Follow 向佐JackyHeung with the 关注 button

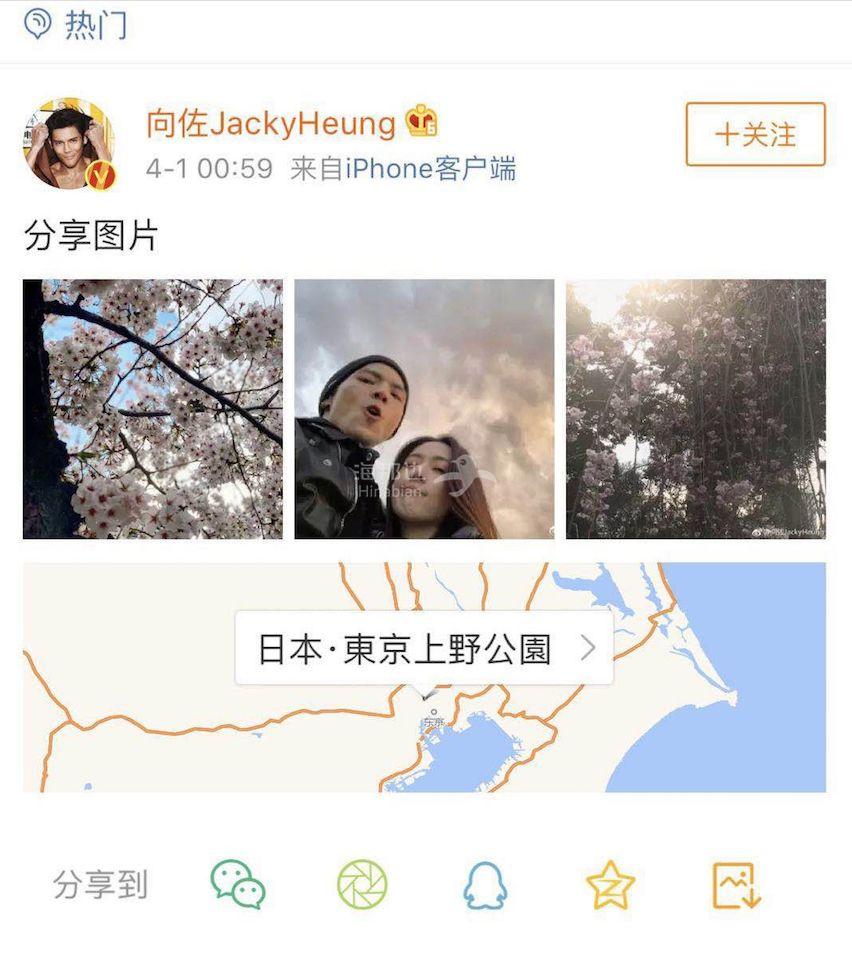click(x=755, y=134)
